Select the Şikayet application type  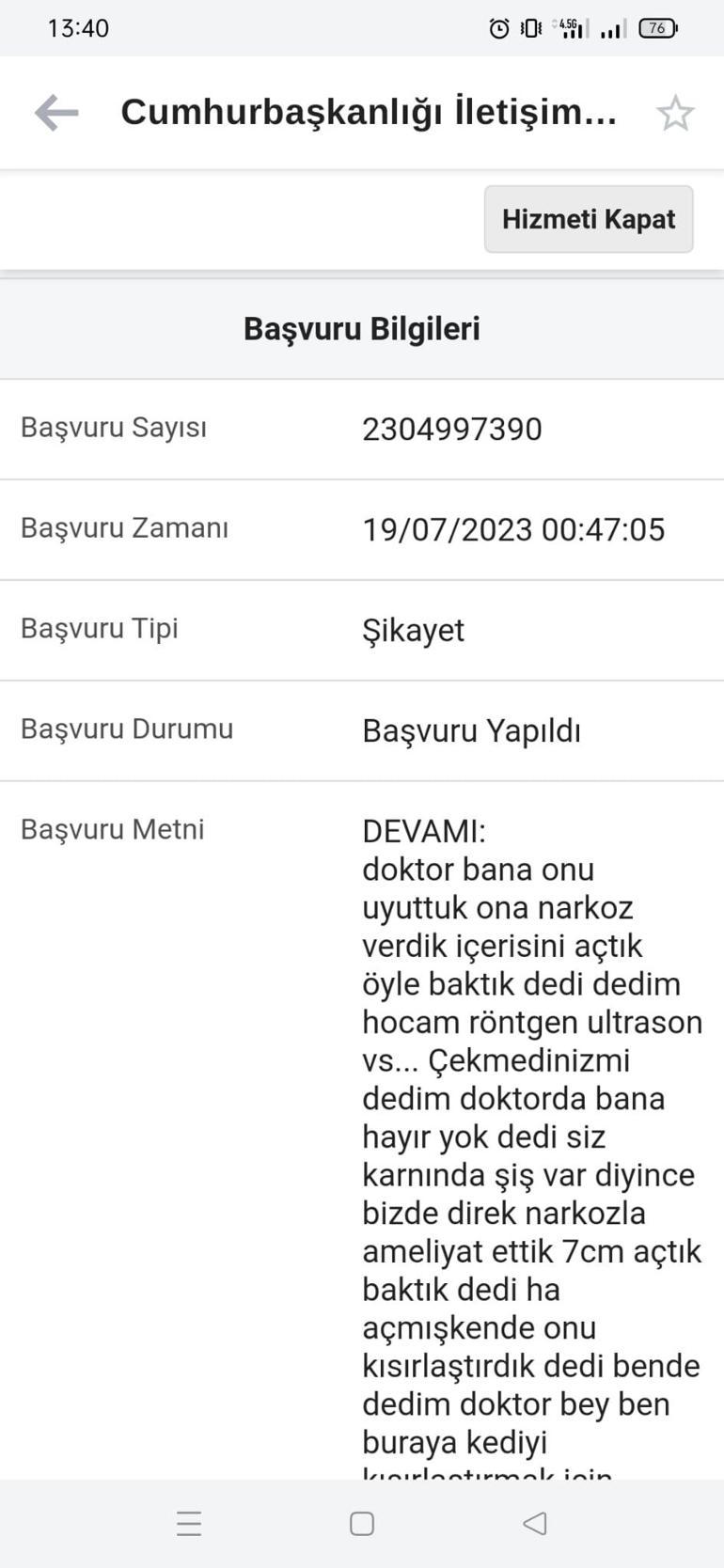[414, 630]
